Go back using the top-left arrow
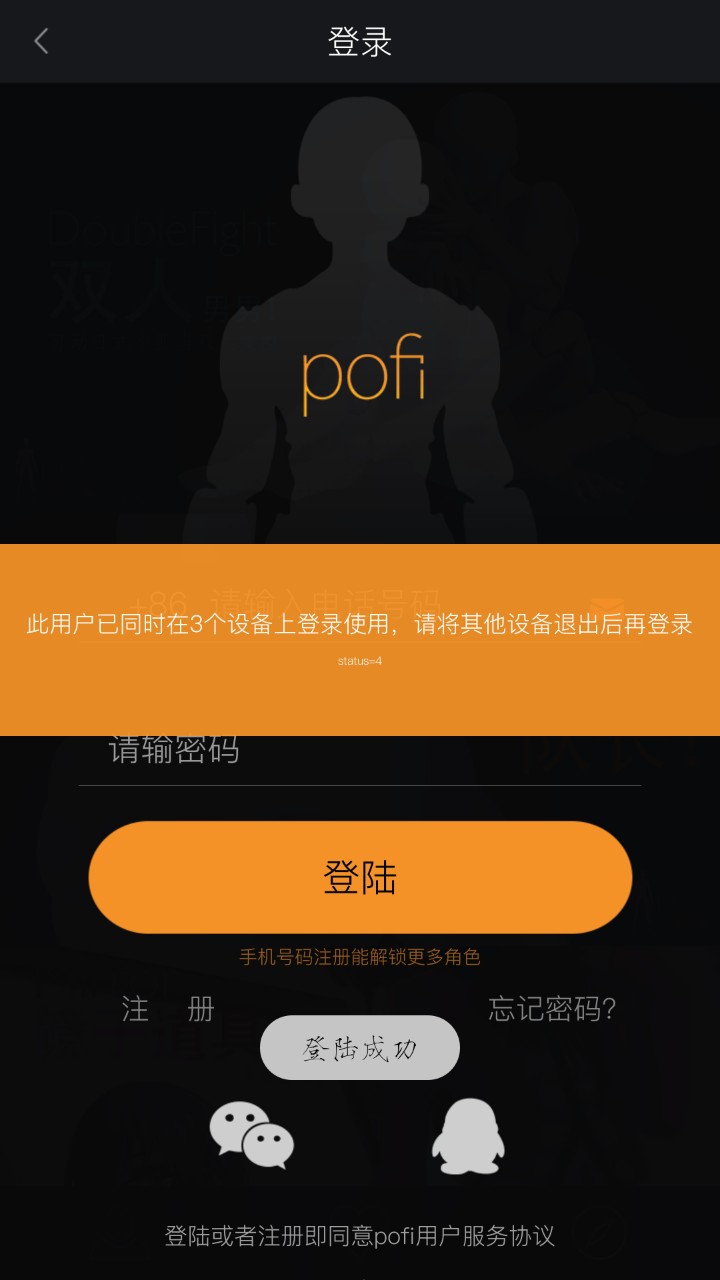The image size is (720, 1280). [x=41, y=41]
